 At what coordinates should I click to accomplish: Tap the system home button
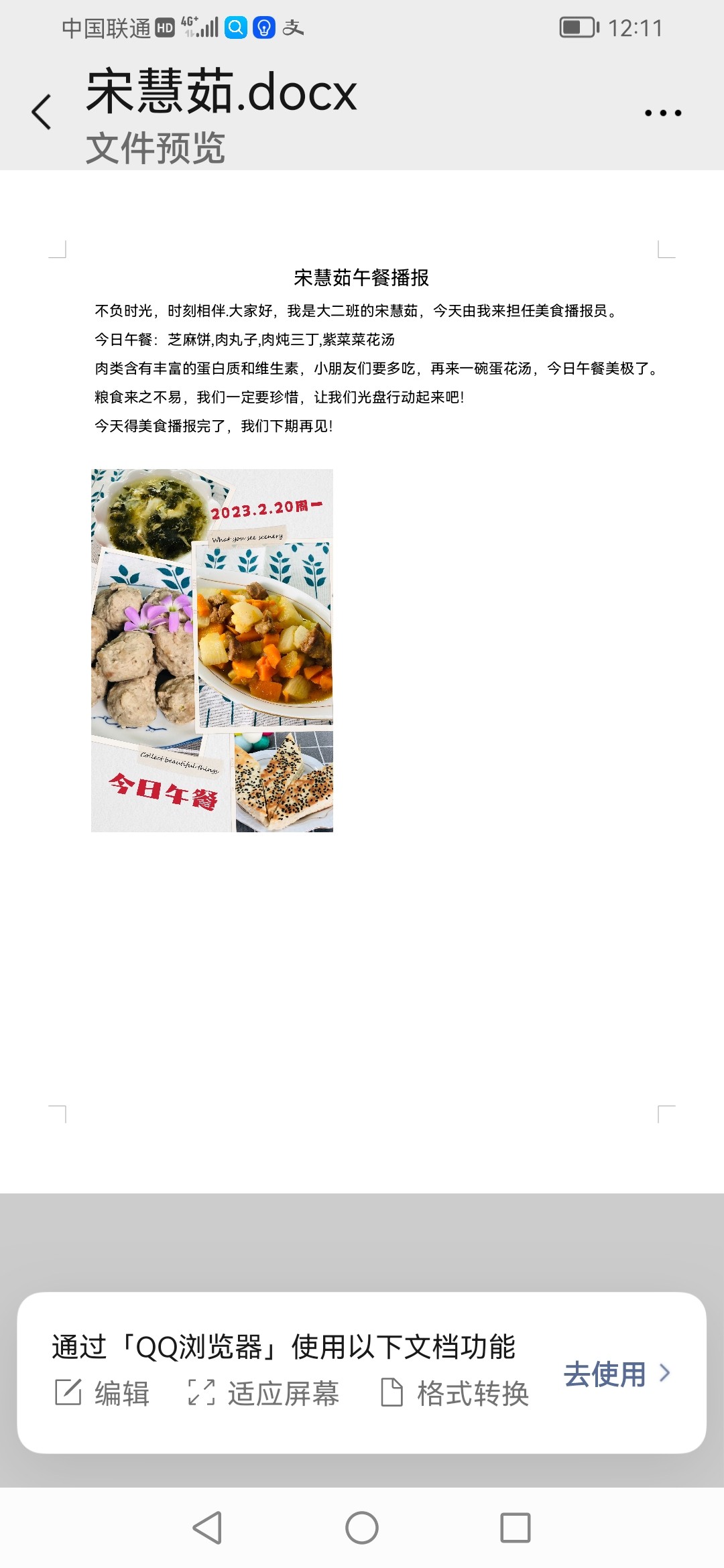click(x=361, y=1528)
